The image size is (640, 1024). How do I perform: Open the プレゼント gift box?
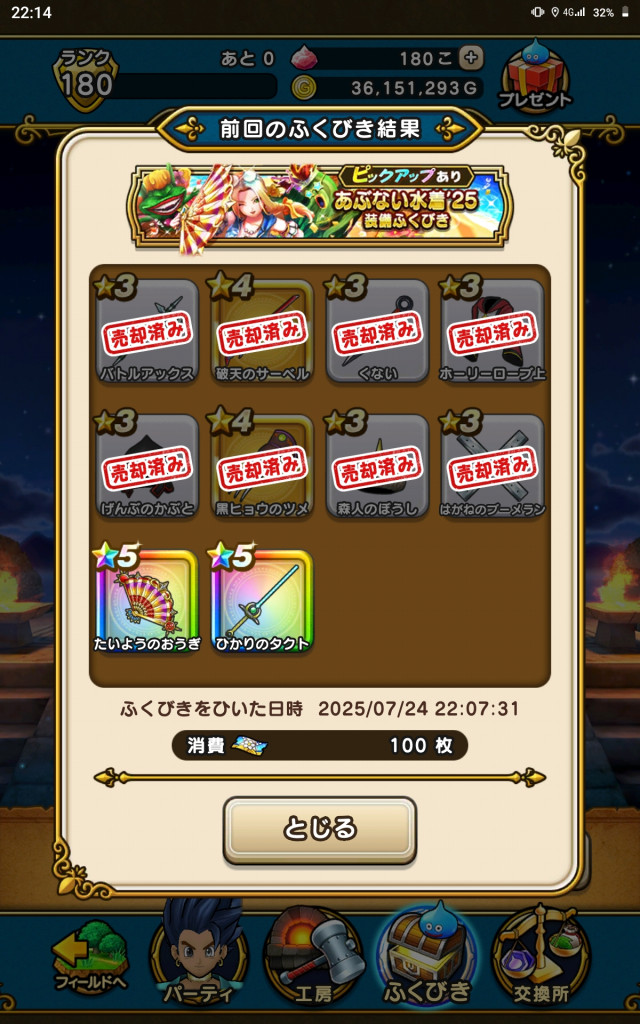click(x=536, y=79)
